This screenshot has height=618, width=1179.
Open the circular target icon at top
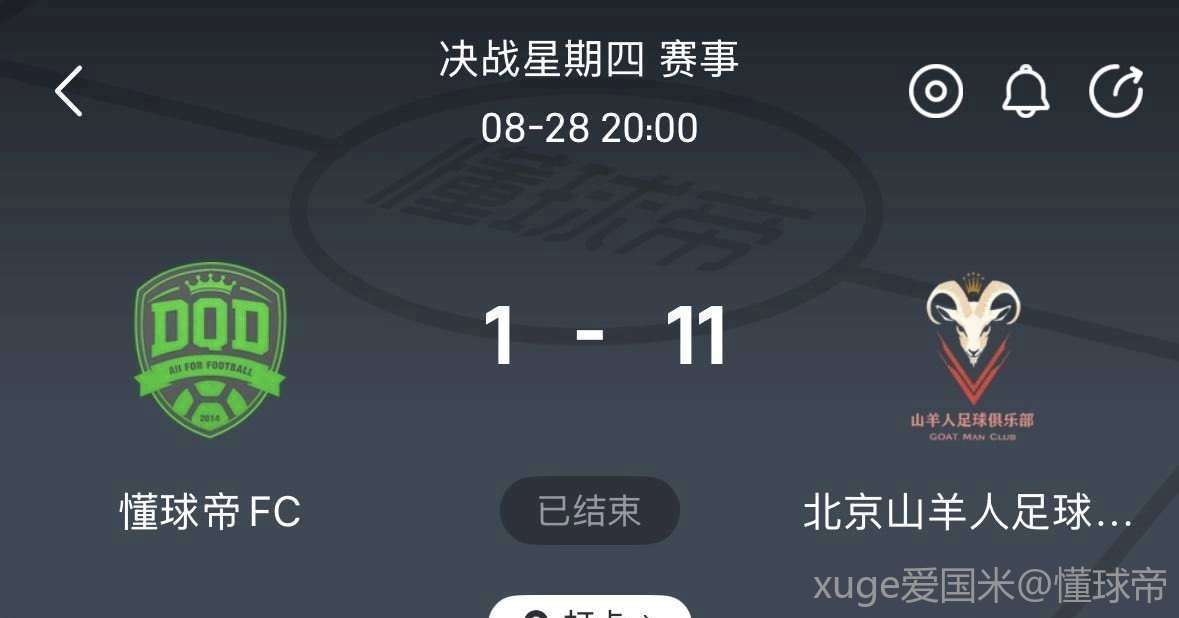935,92
